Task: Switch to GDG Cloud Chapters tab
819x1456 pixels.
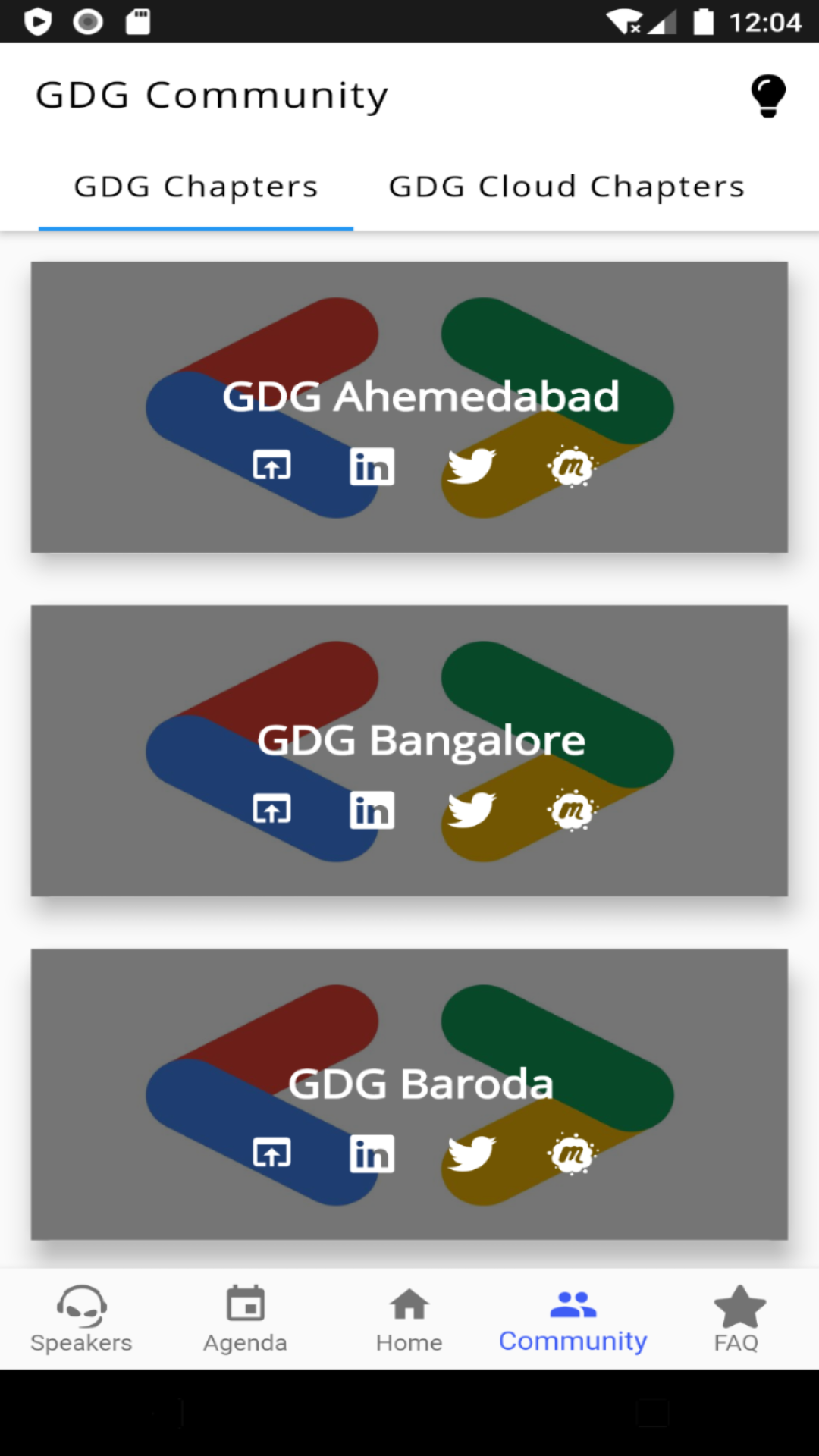Action: (566, 187)
